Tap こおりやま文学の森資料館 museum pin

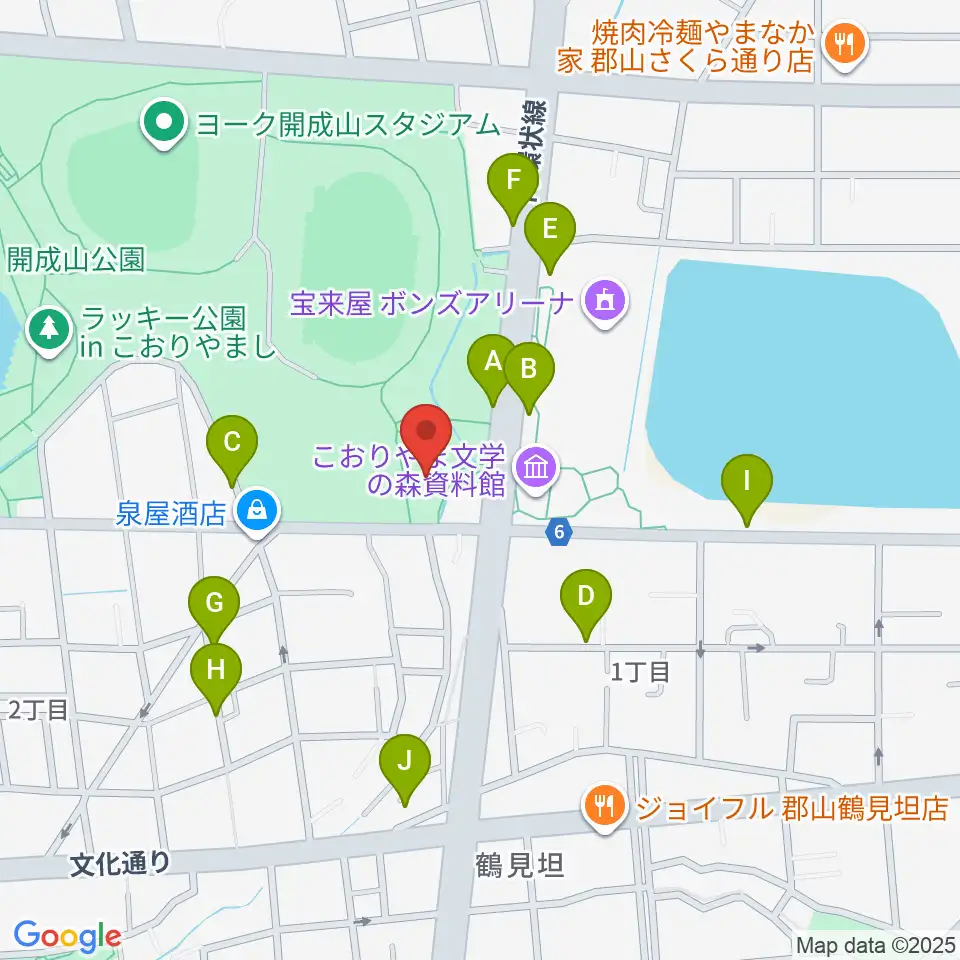pos(537,470)
